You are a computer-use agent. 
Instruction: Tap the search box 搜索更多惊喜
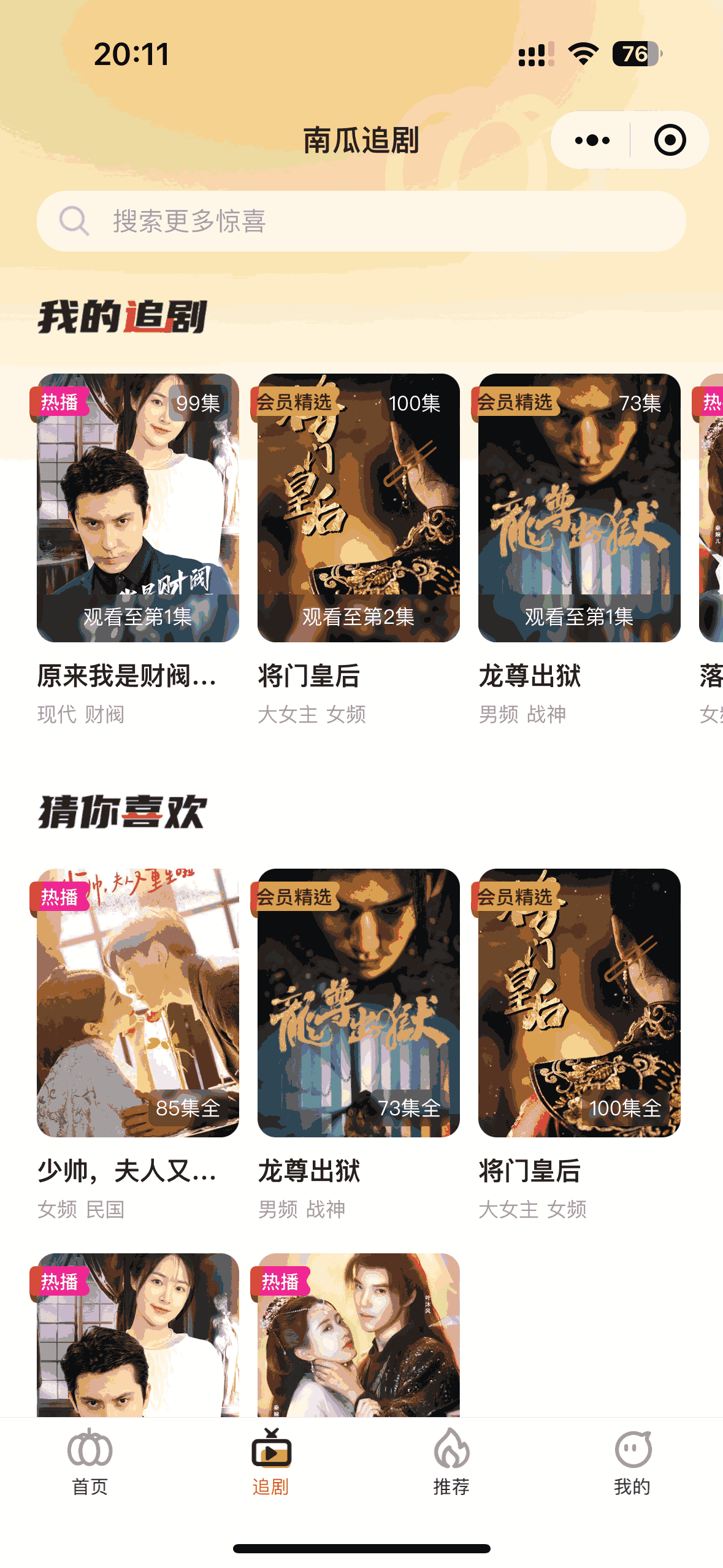tap(361, 221)
